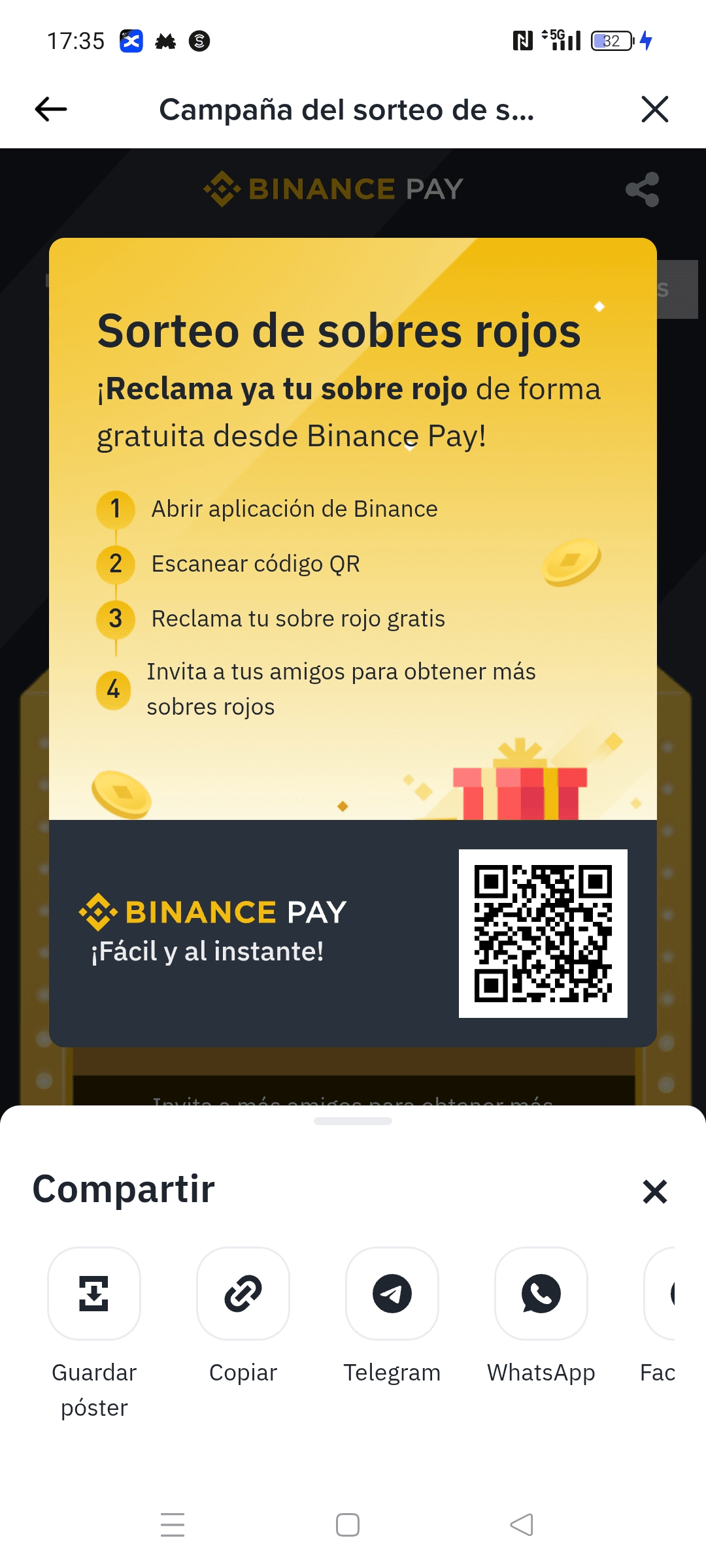The width and height of the screenshot is (706, 1568).
Task: Copy the invite link with Copiar
Action: (x=243, y=1294)
